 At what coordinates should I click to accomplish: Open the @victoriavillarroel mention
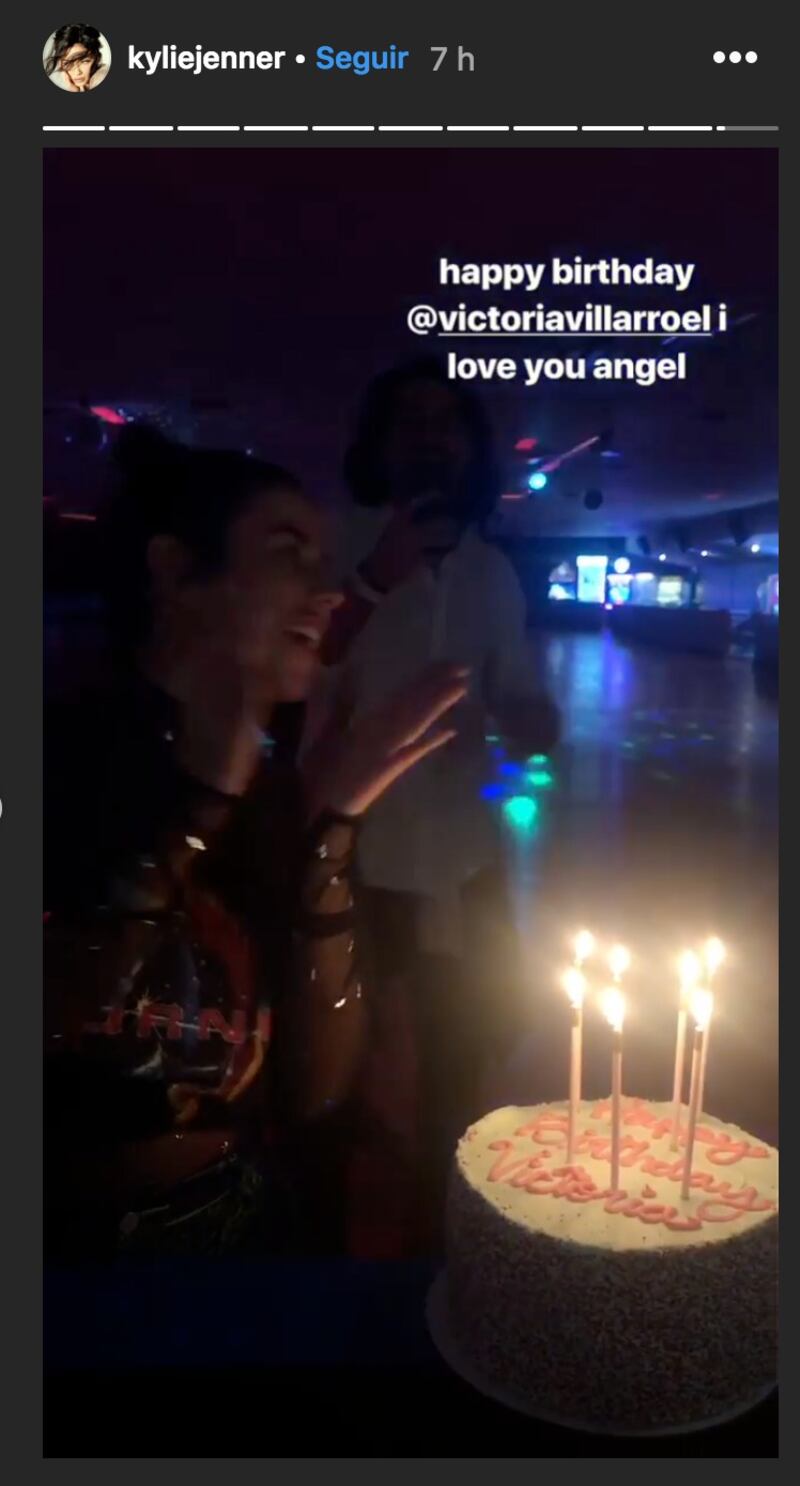(559, 319)
